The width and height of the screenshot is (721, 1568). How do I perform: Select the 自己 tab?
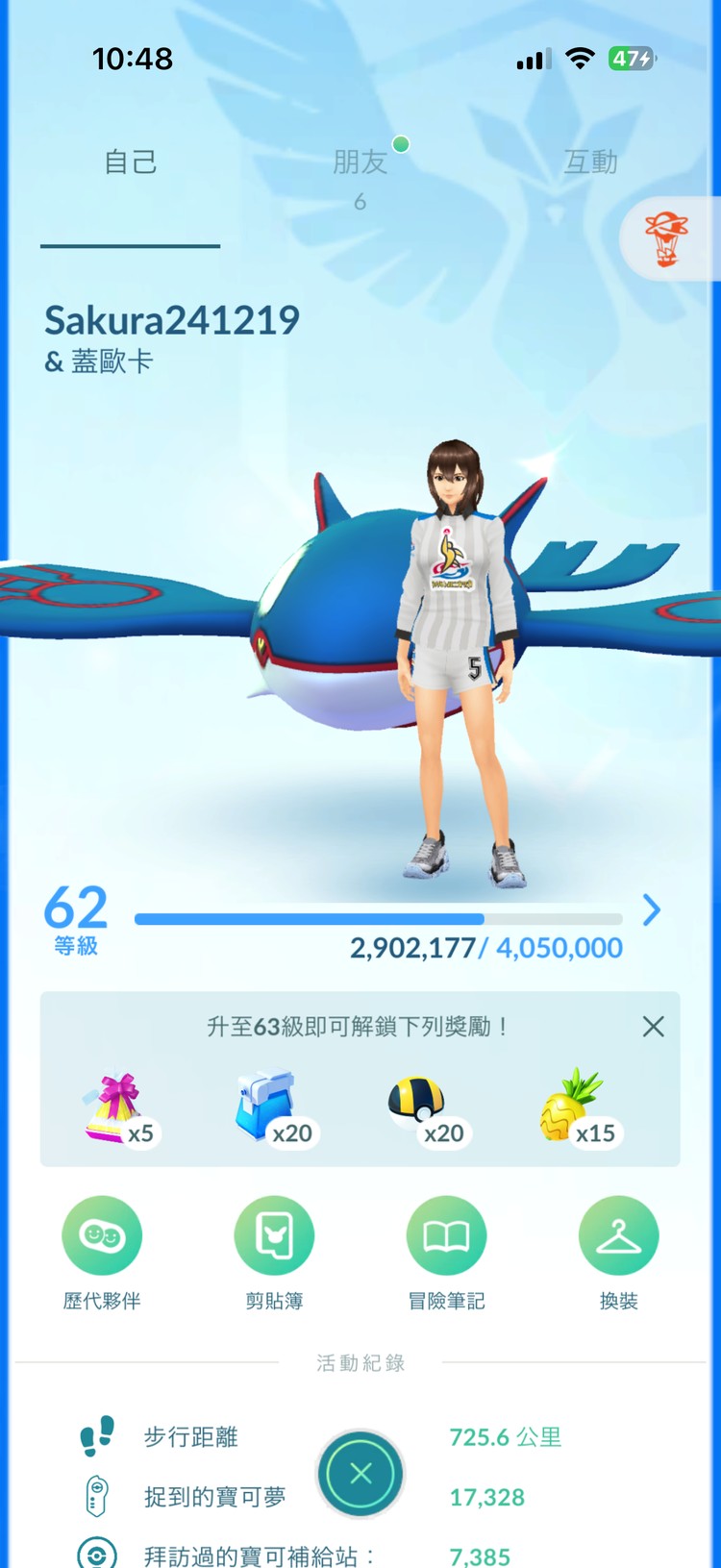131,162
